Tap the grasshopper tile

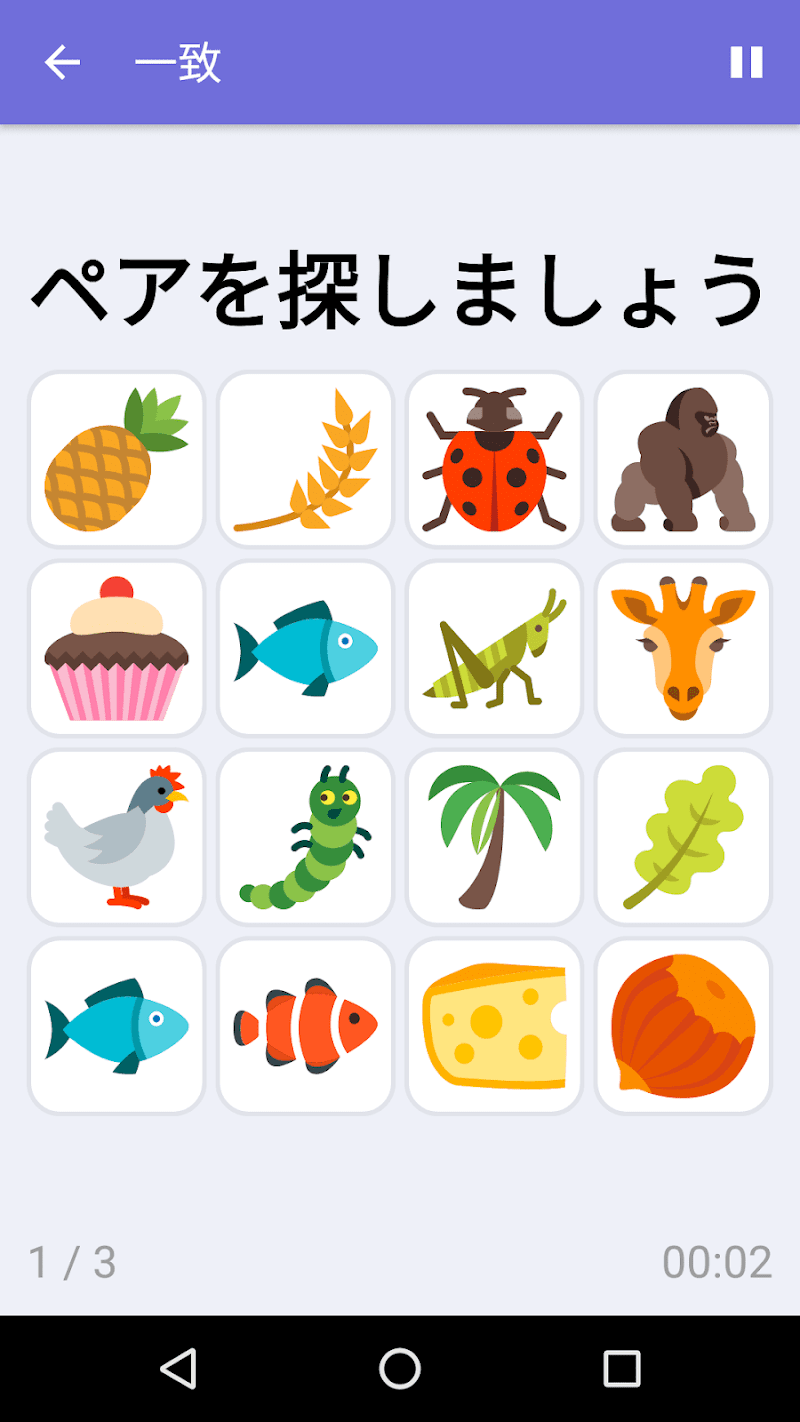494,649
